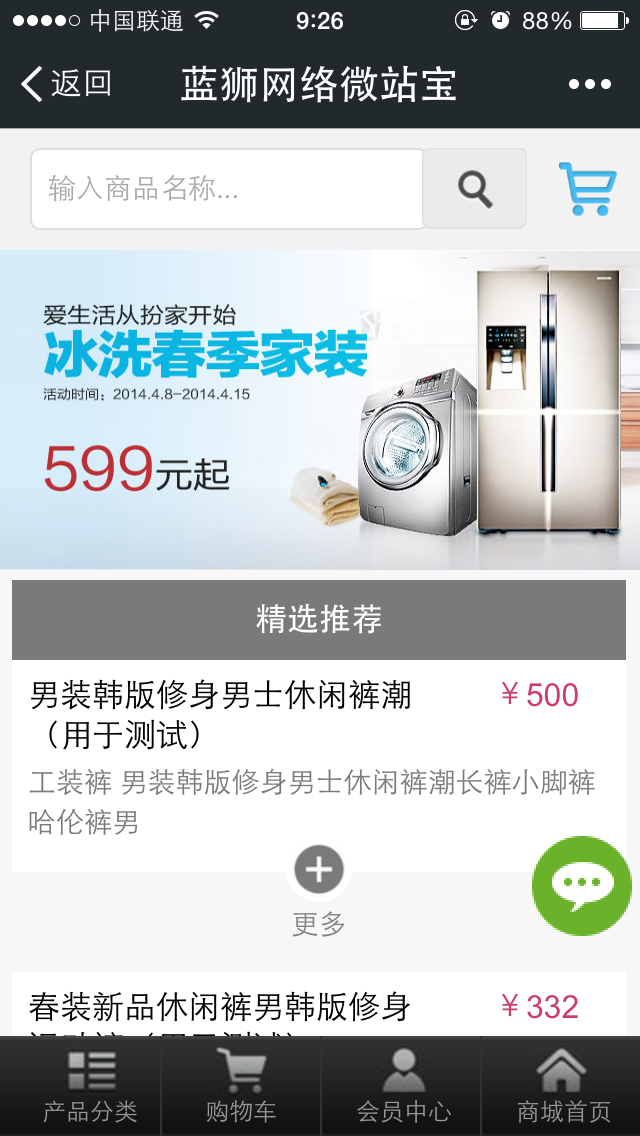The height and width of the screenshot is (1136, 640).
Task: Open the 春装新品休闲裤男韩版修身 product
Action: [x=220, y=1006]
